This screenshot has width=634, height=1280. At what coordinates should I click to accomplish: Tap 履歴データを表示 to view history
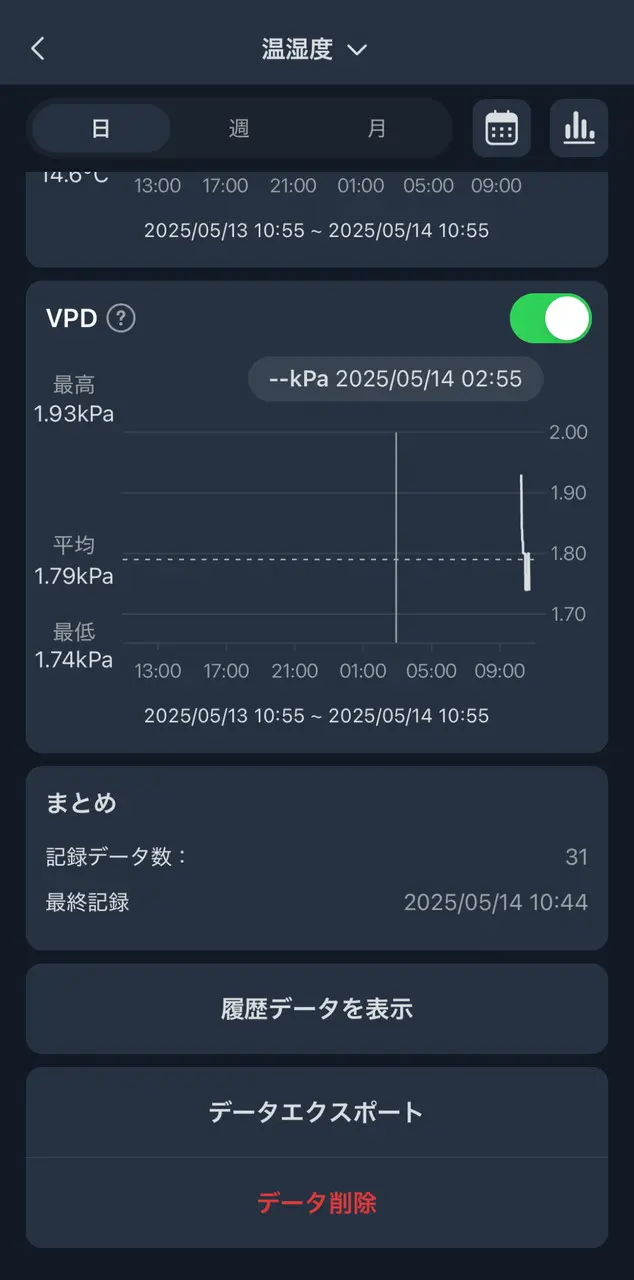(x=316, y=1008)
